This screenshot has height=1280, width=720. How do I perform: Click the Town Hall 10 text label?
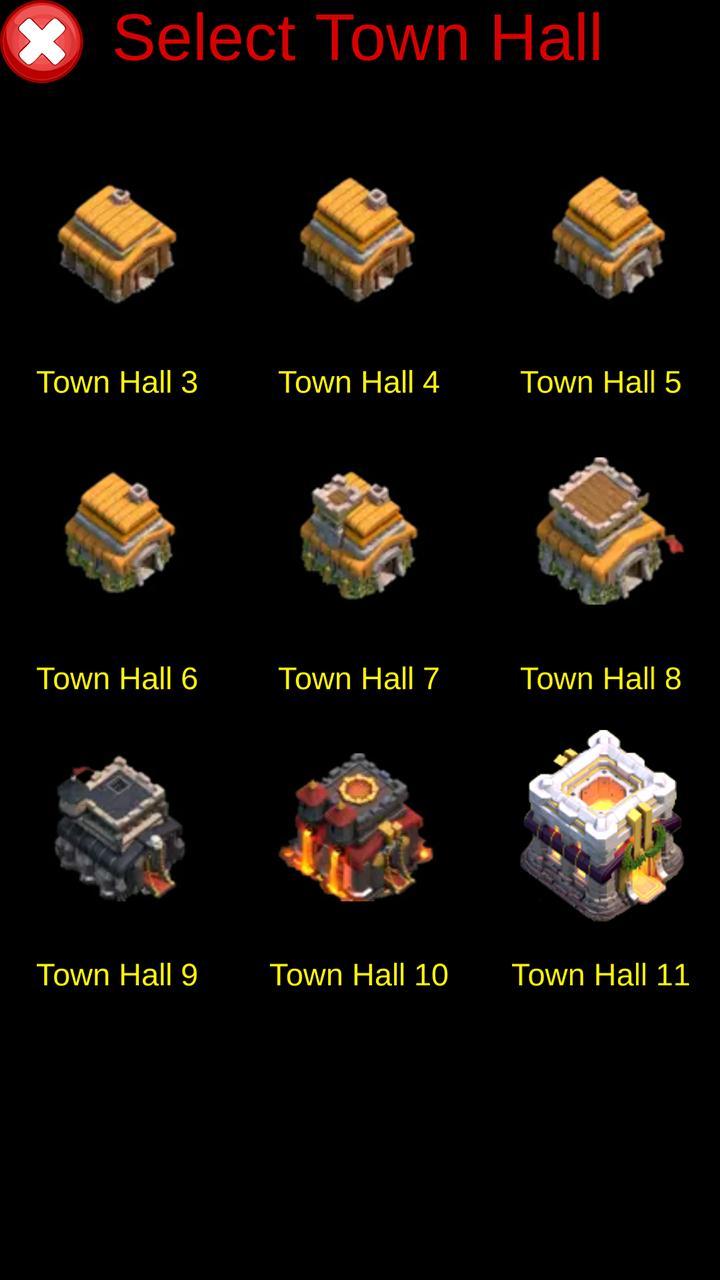[x=358, y=974]
